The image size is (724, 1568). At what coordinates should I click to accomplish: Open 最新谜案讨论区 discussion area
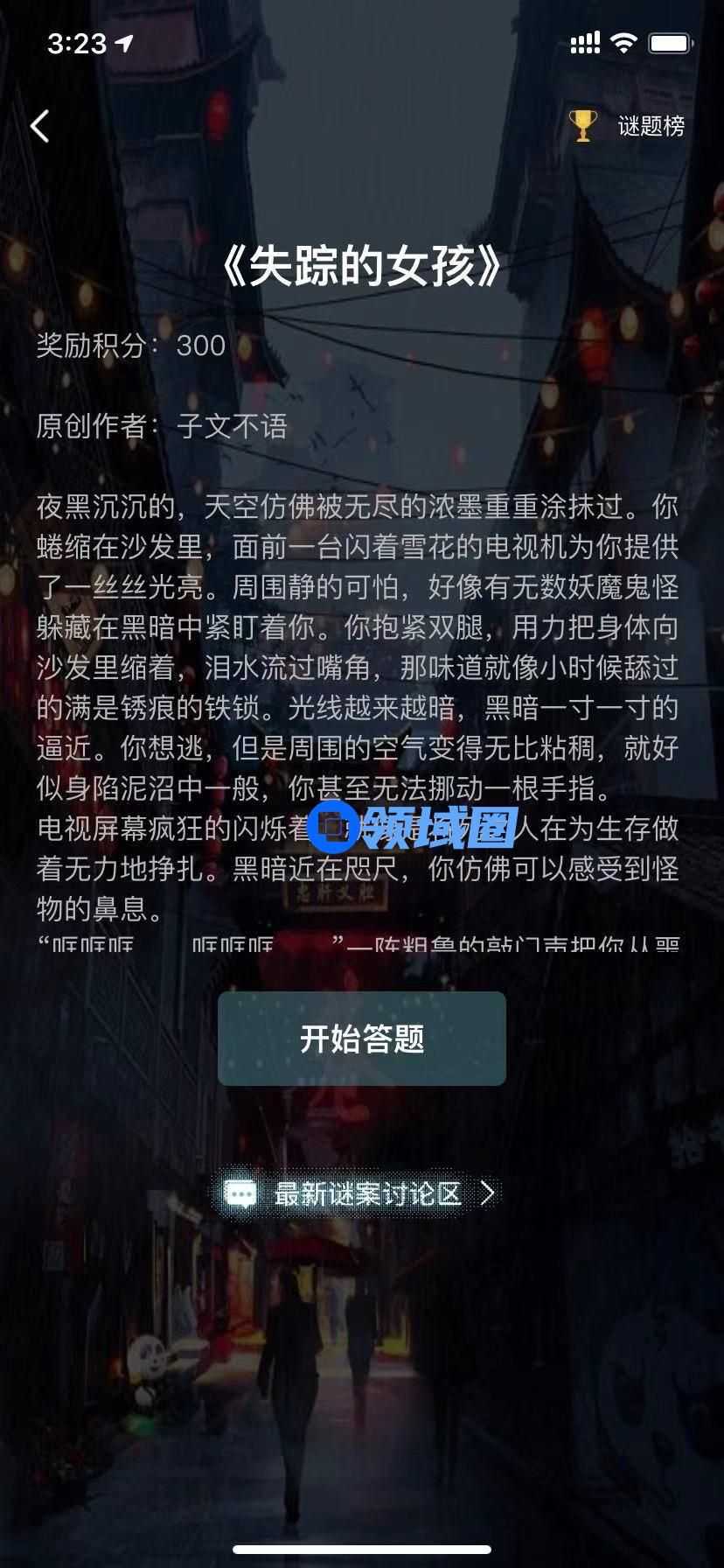tap(360, 1193)
